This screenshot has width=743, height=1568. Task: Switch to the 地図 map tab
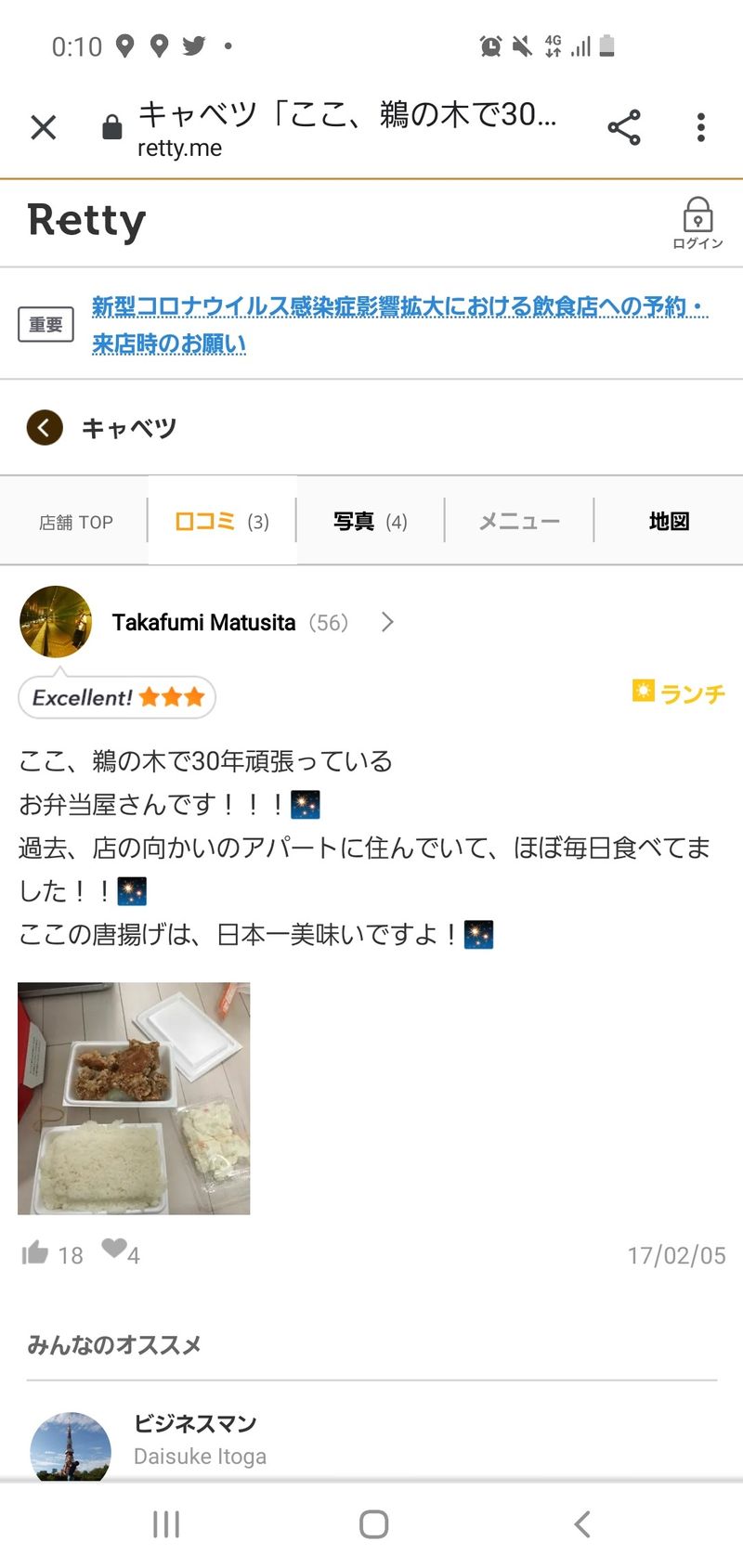tap(669, 522)
